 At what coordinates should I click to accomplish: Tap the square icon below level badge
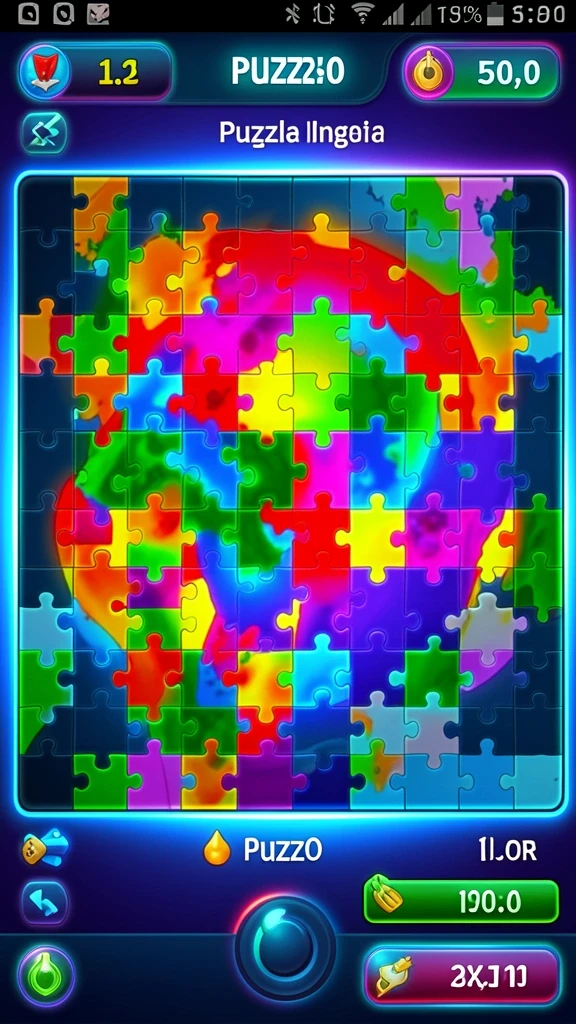coord(44,133)
